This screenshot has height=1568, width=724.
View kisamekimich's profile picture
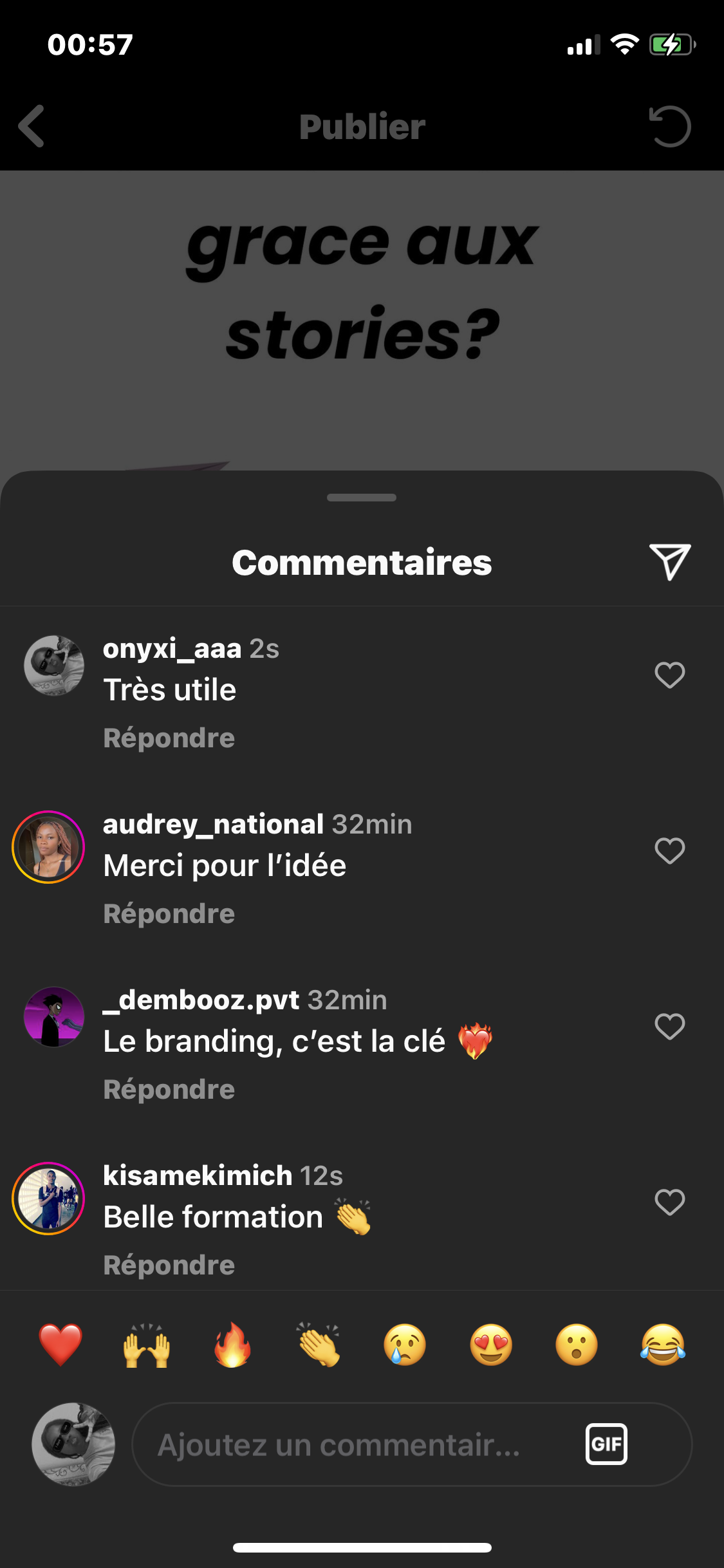click(49, 1199)
